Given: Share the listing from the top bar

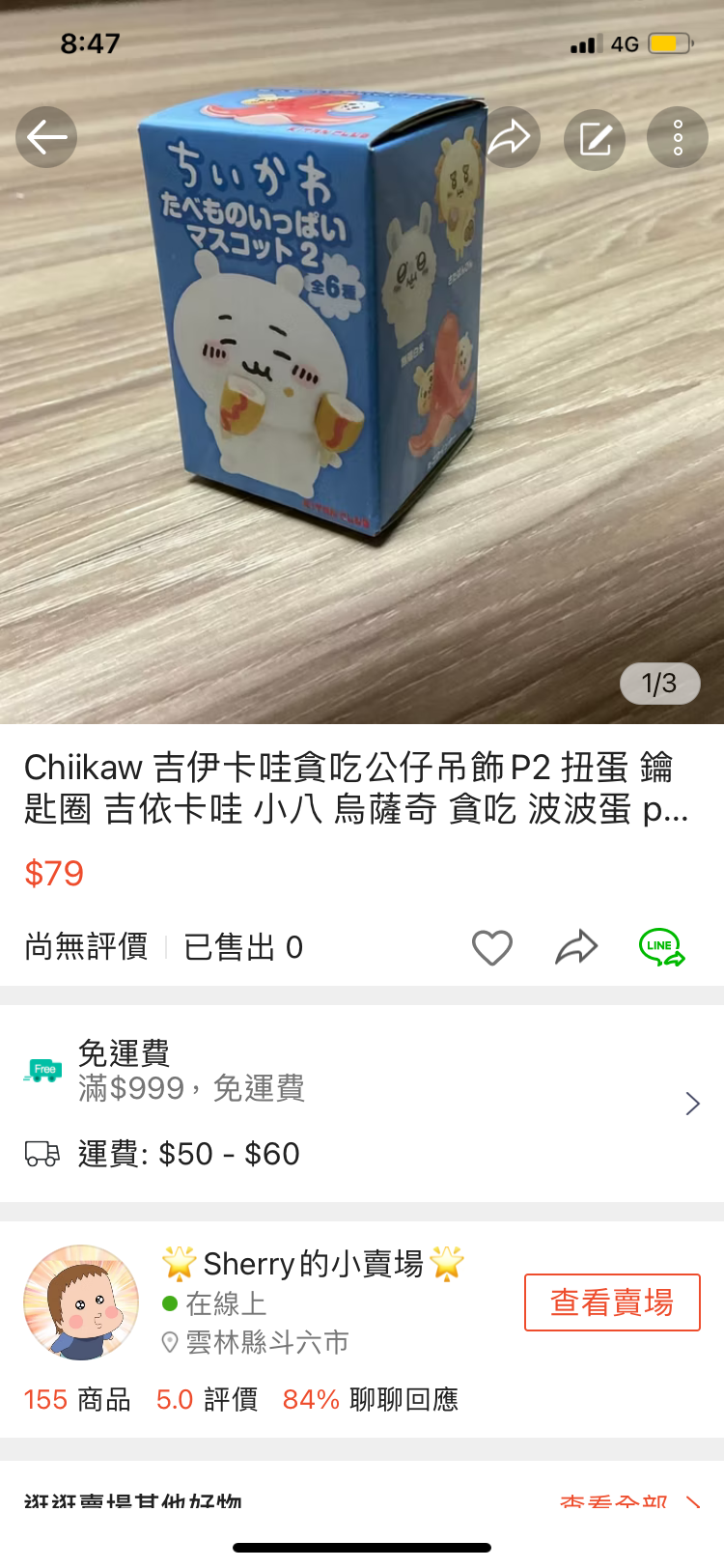Looking at the screenshot, I should pos(509,137).
